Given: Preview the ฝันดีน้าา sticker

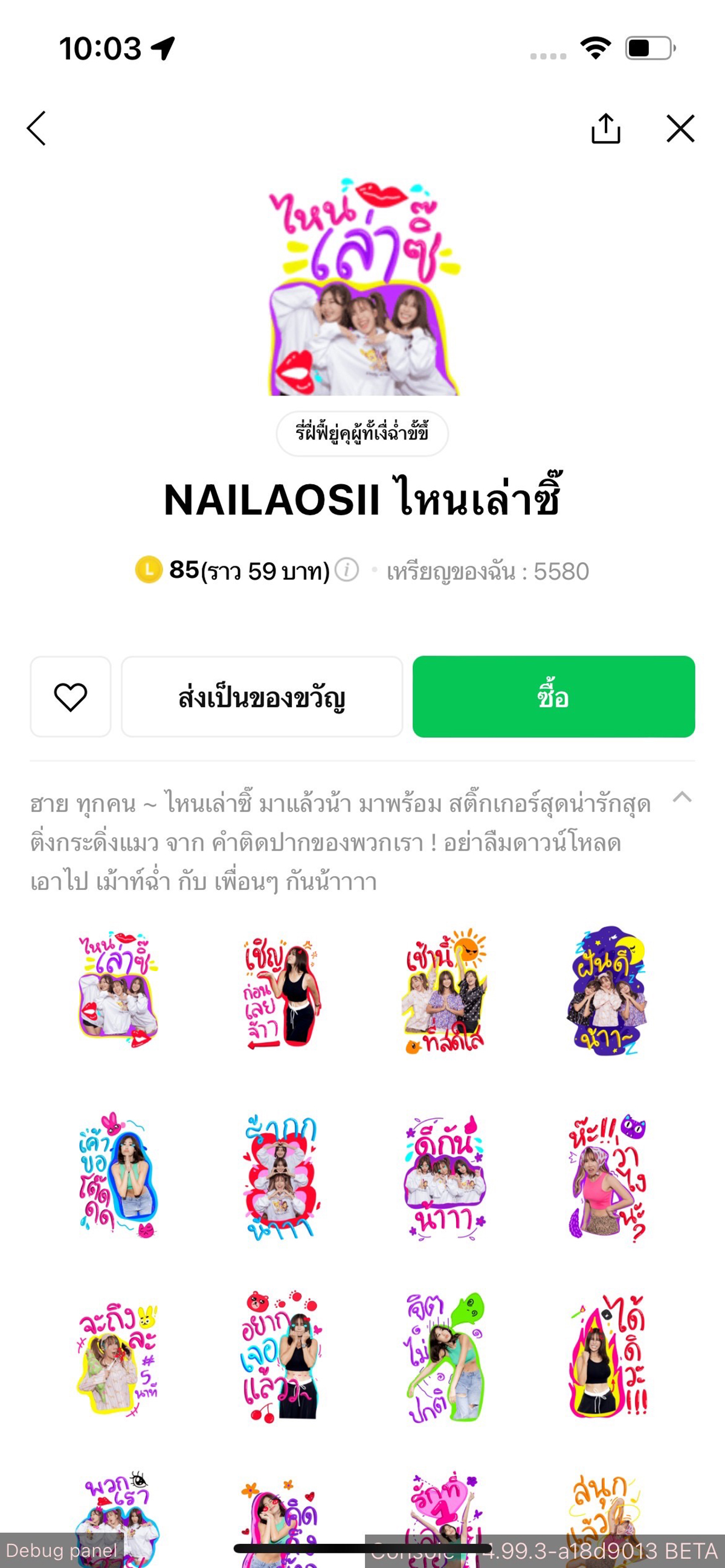Looking at the screenshot, I should 607,990.
